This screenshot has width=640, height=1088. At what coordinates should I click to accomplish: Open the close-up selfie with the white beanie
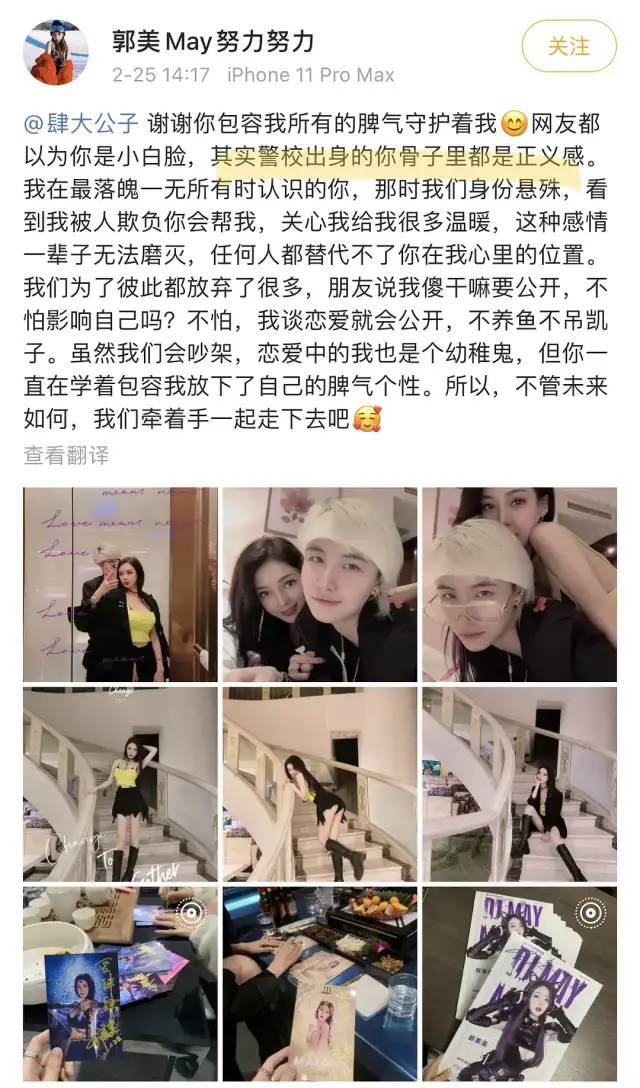tap(319, 585)
